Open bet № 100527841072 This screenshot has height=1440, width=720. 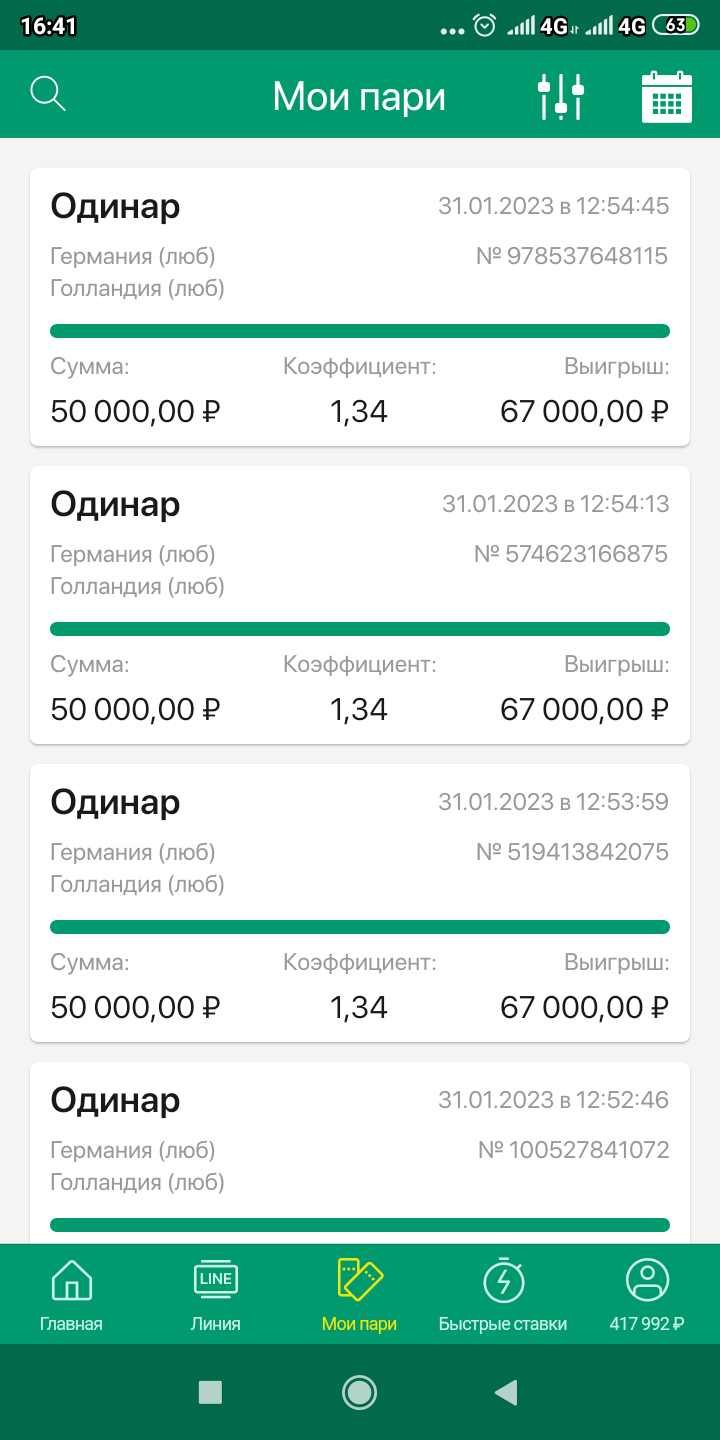pyautogui.click(x=360, y=1152)
